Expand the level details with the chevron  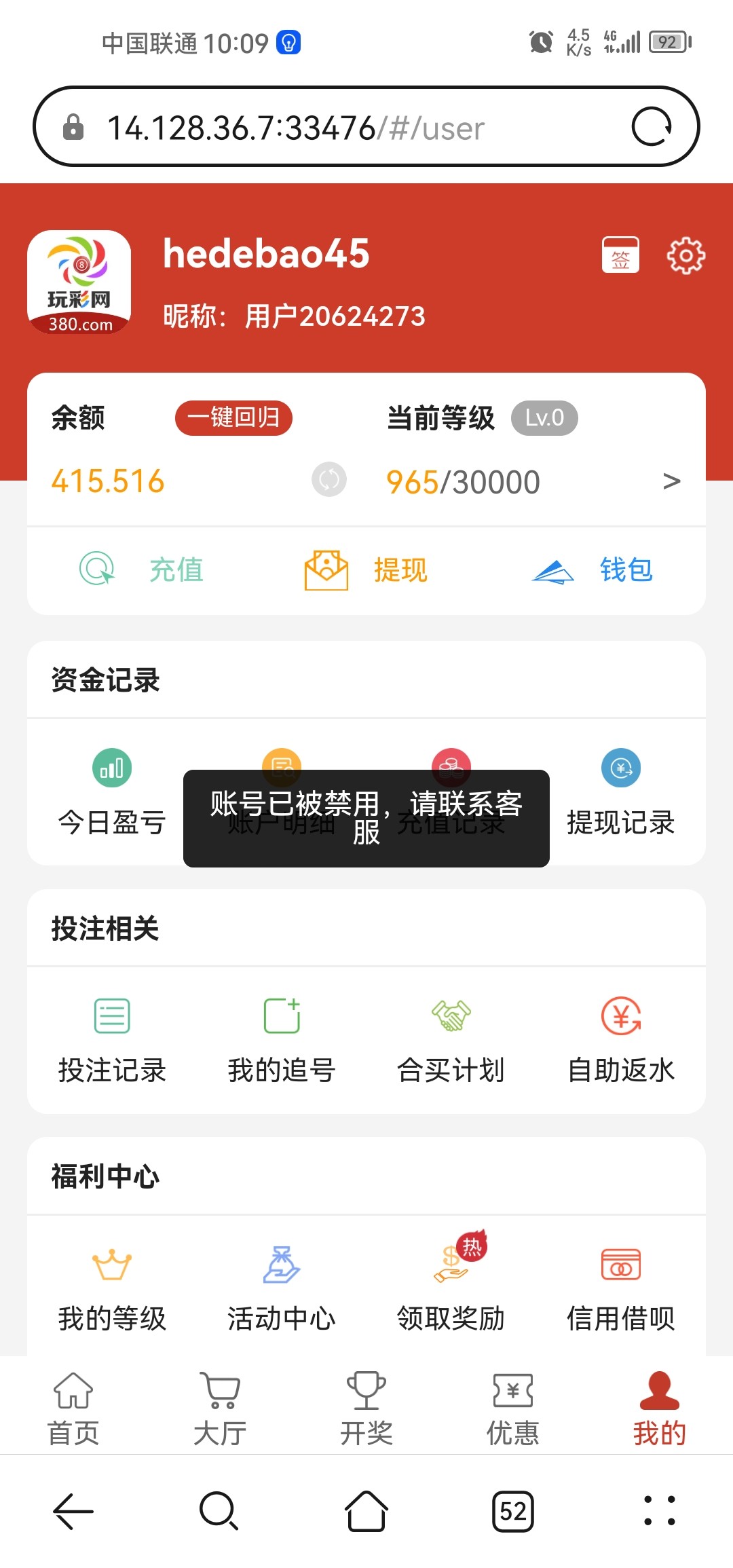(x=673, y=480)
